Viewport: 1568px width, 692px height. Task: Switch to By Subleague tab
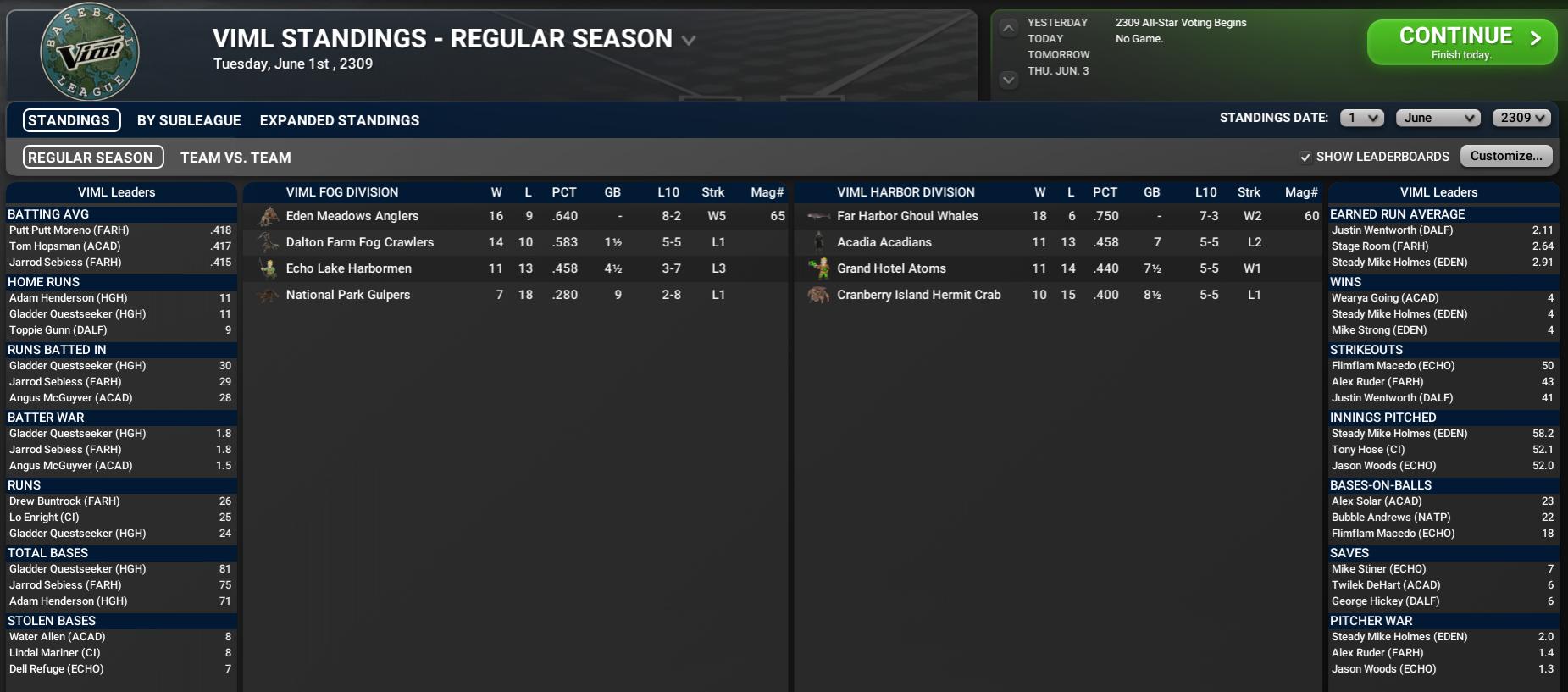[x=189, y=120]
